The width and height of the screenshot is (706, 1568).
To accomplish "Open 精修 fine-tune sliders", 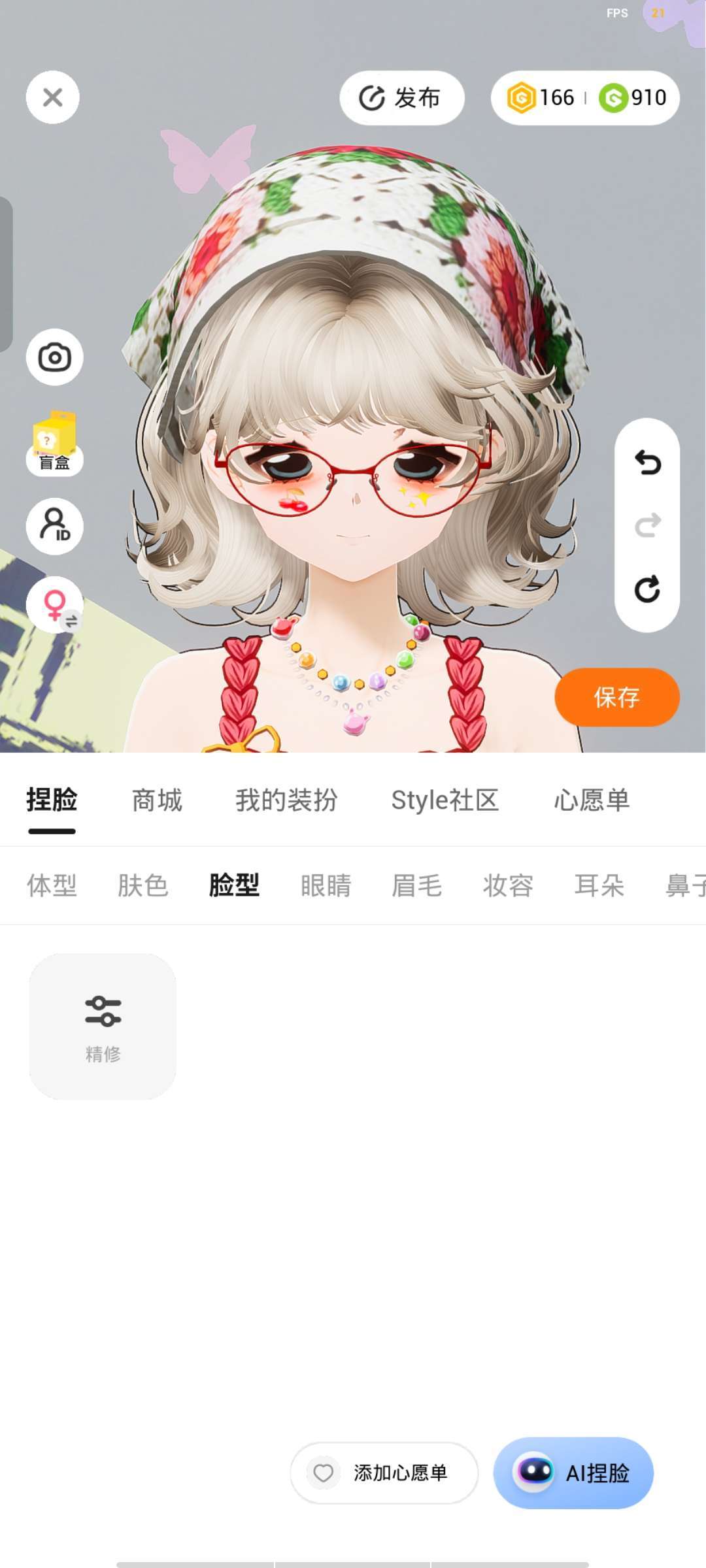I will (103, 1026).
